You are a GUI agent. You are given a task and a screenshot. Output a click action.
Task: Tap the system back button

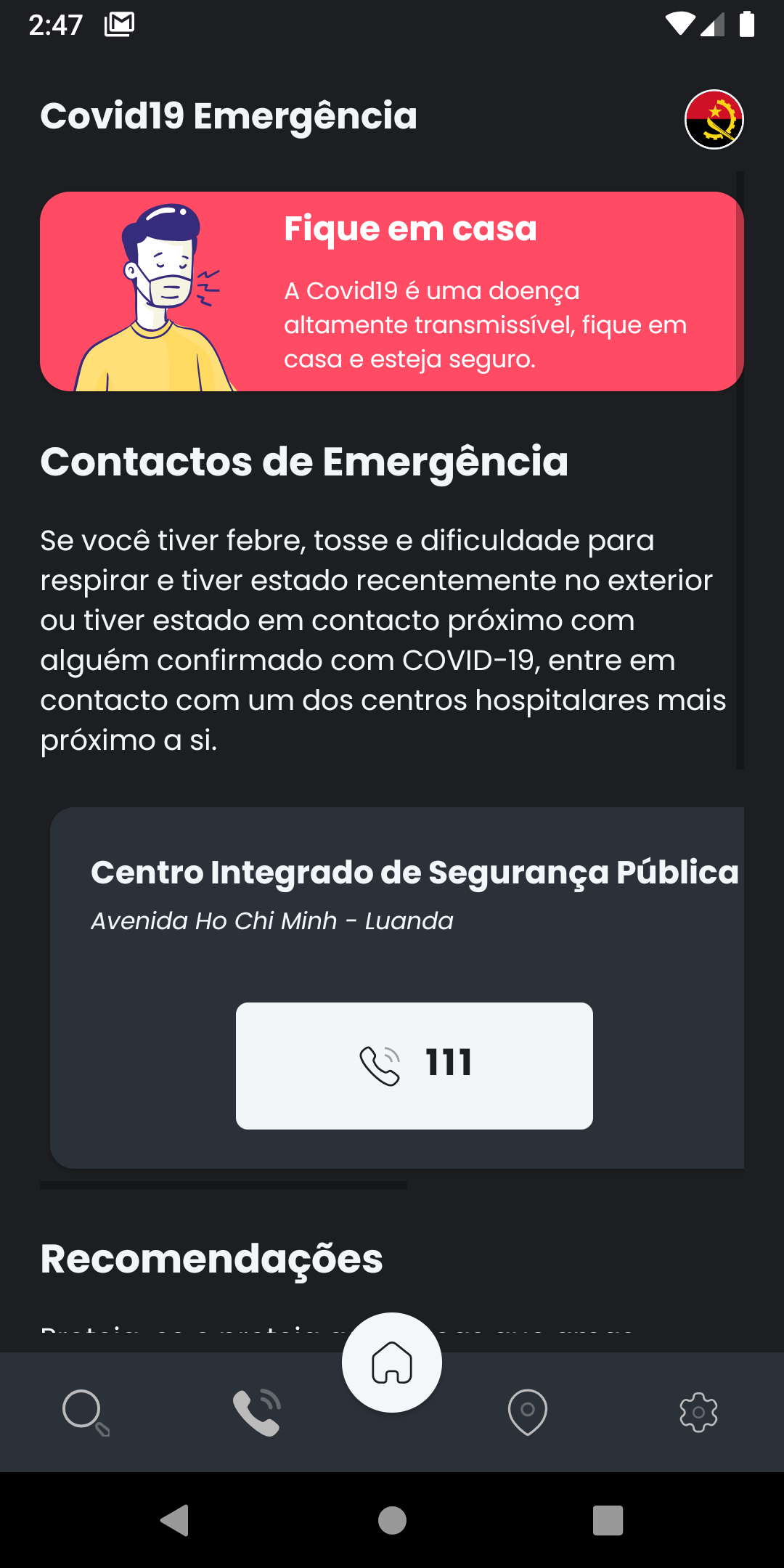(x=175, y=1520)
